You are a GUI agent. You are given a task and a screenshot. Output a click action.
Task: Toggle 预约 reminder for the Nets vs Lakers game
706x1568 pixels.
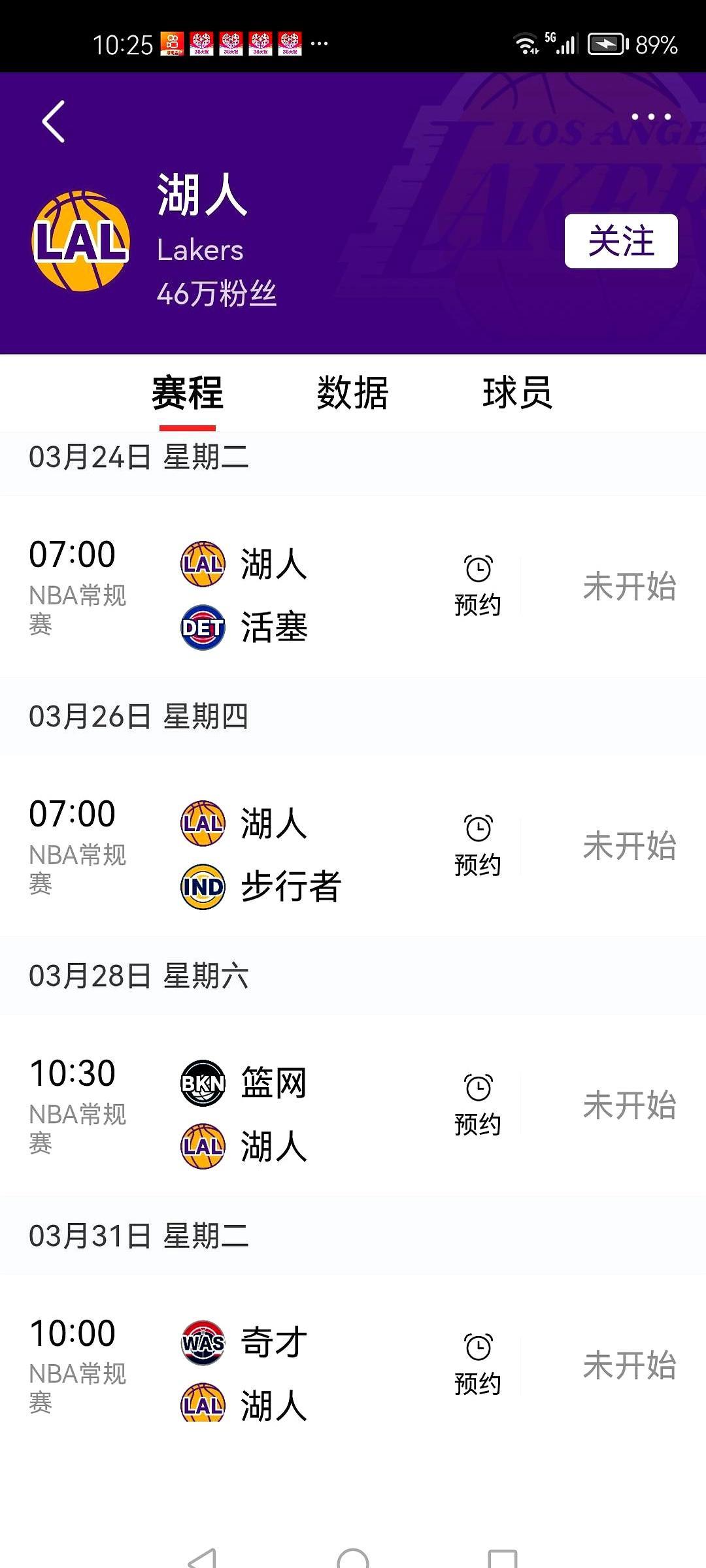(477, 1104)
